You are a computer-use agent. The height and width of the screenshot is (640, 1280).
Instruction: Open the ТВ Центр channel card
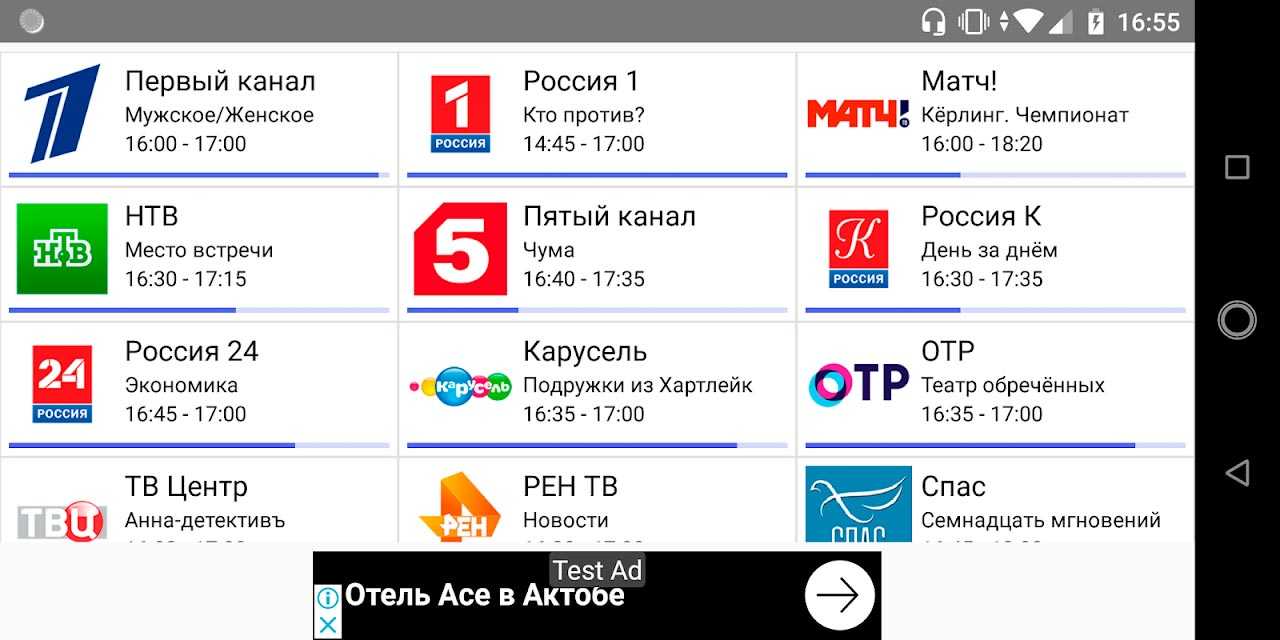click(x=199, y=503)
